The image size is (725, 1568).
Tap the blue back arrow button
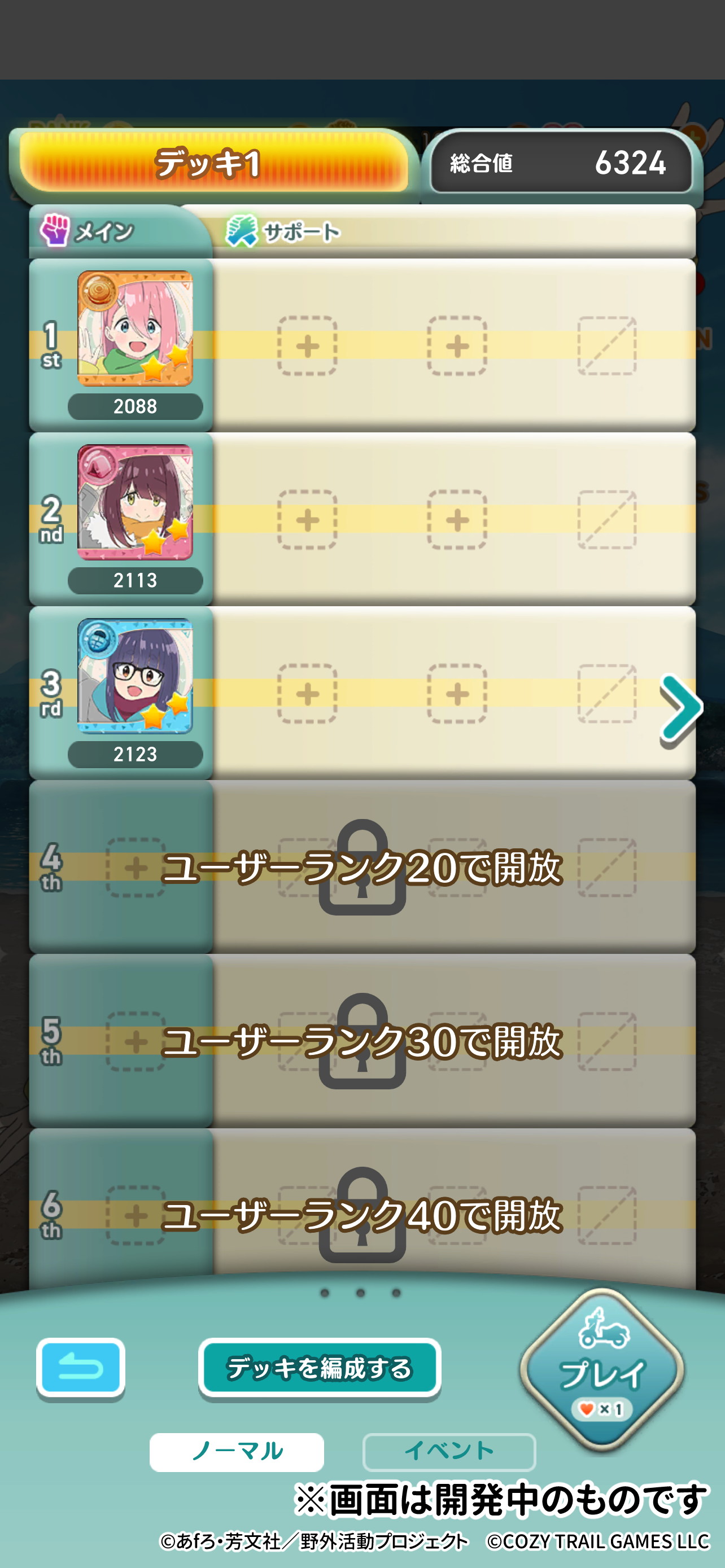tap(80, 1368)
